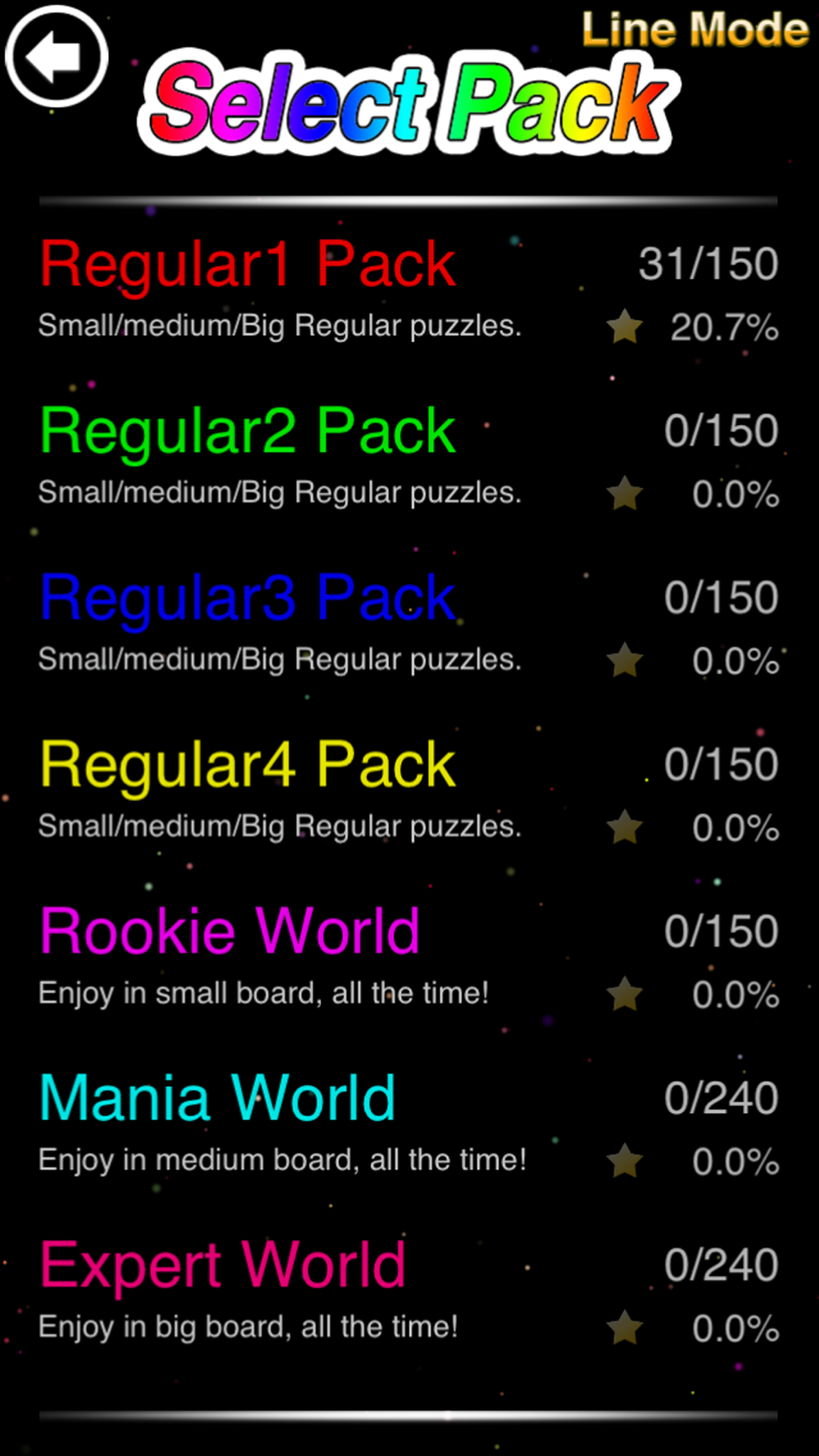Select the Regular2 Pack
This screenshot has height=1456, width=819.
coord(409,458)
